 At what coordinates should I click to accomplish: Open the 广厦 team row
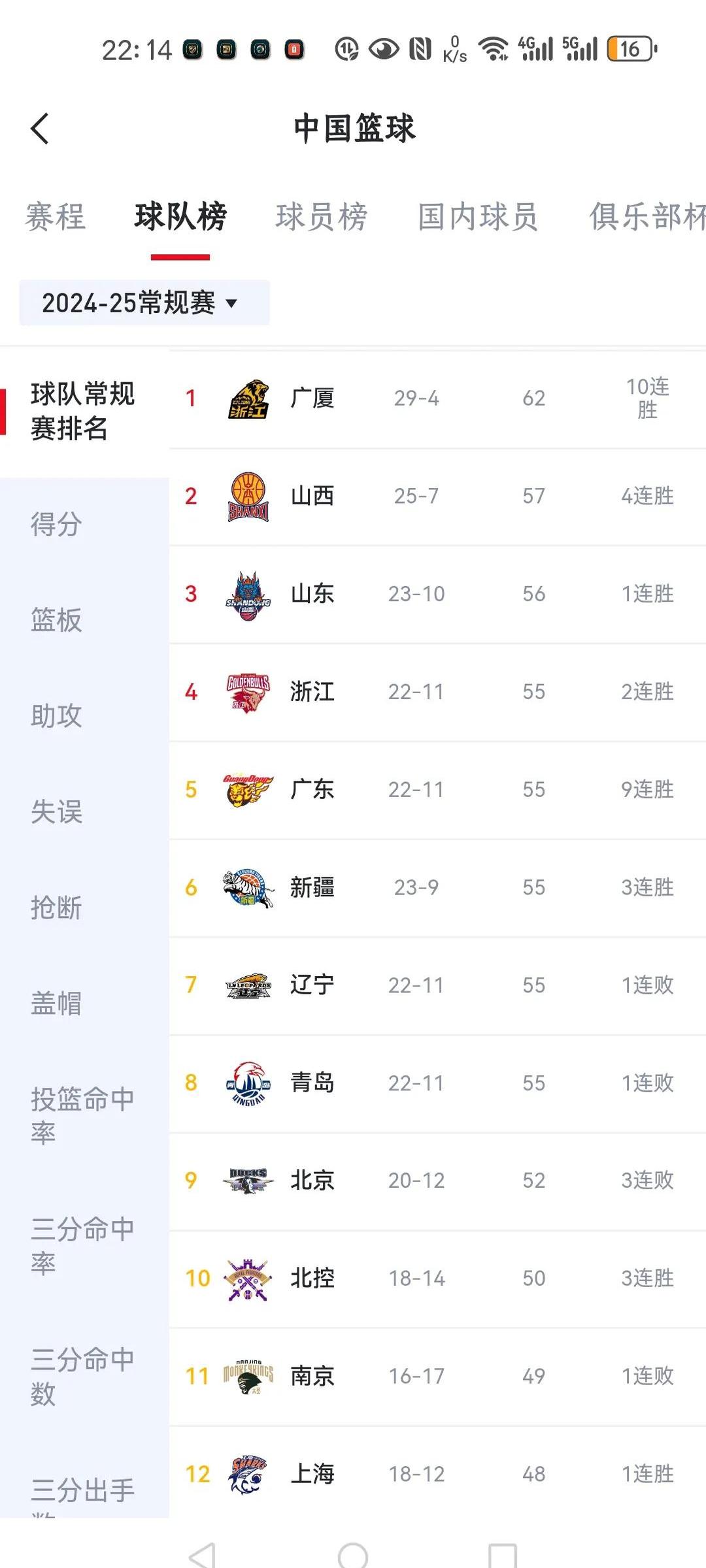[437, 399]
